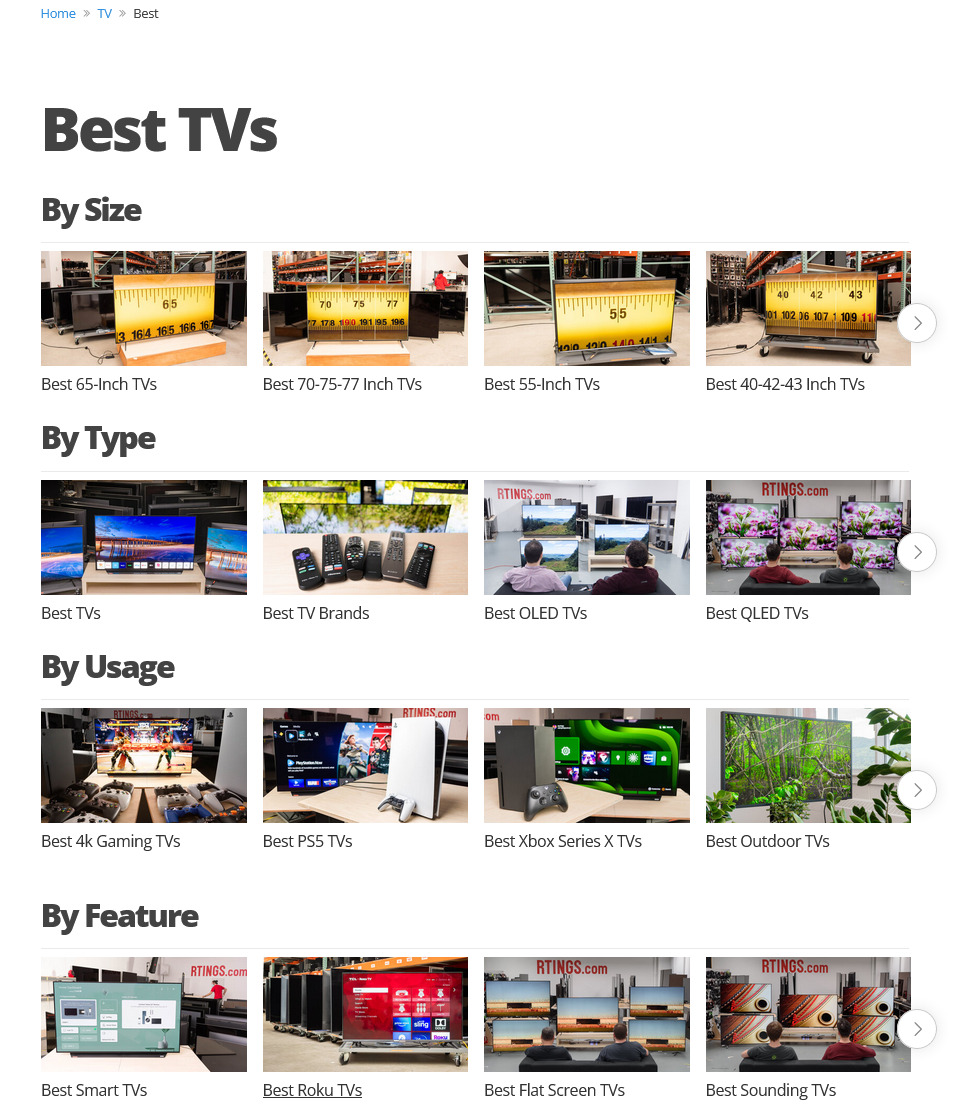Click the Best QLED TVs thumbnail image
The image size is (975, 1116).
(807, 537)
